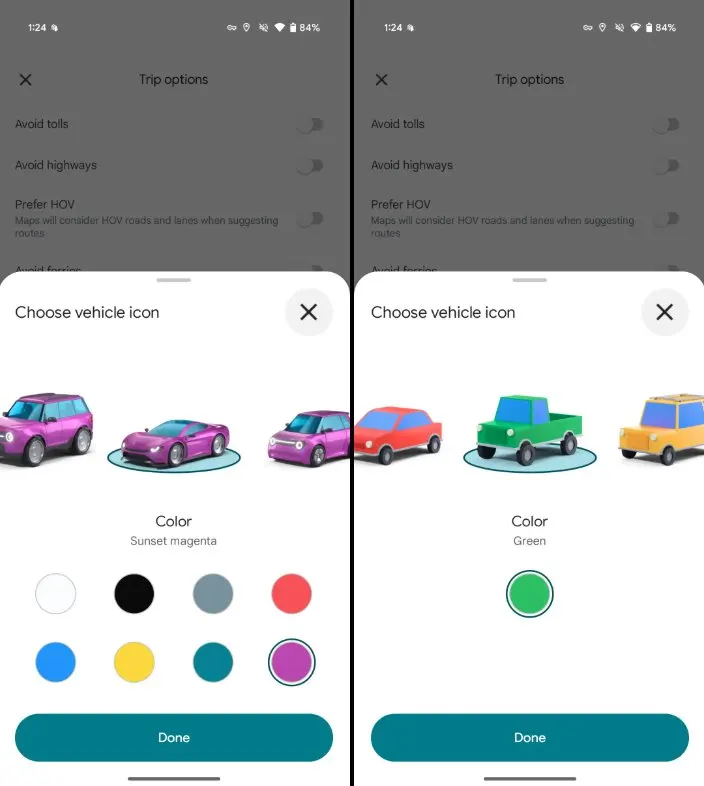This screenshot has height=786, width=704.
Task: Choose the teal color swatch
Action: pyautogui.click(x=213, y=662)
